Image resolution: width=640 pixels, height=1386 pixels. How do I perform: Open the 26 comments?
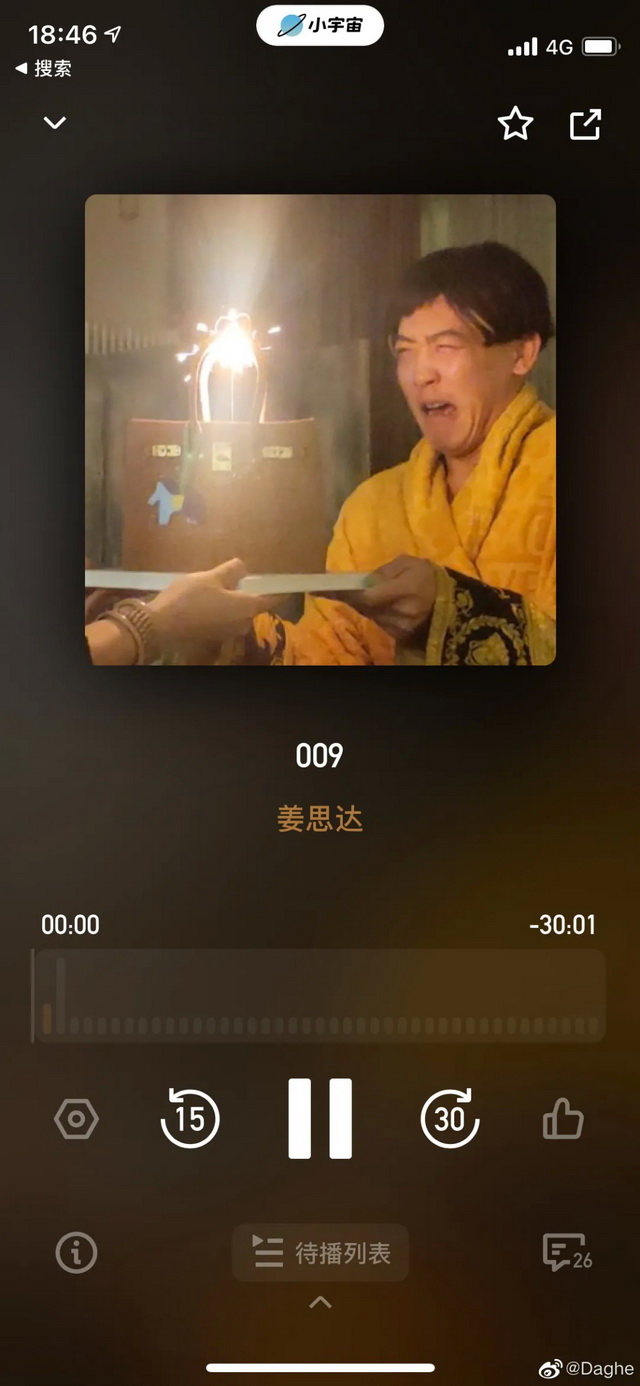[x=566, y=1252]
